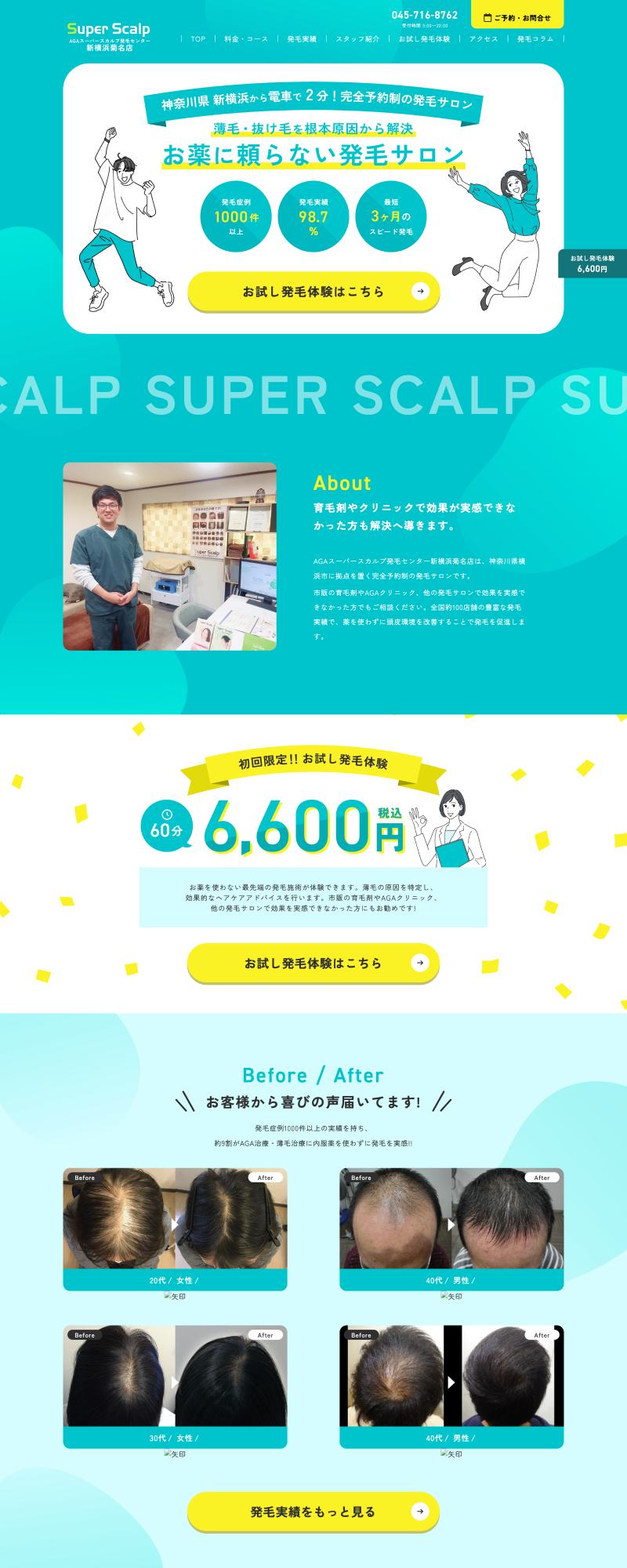627x1568 pixels.
Task: Open スタッフ紹介 page
Action: pos(357,38)
